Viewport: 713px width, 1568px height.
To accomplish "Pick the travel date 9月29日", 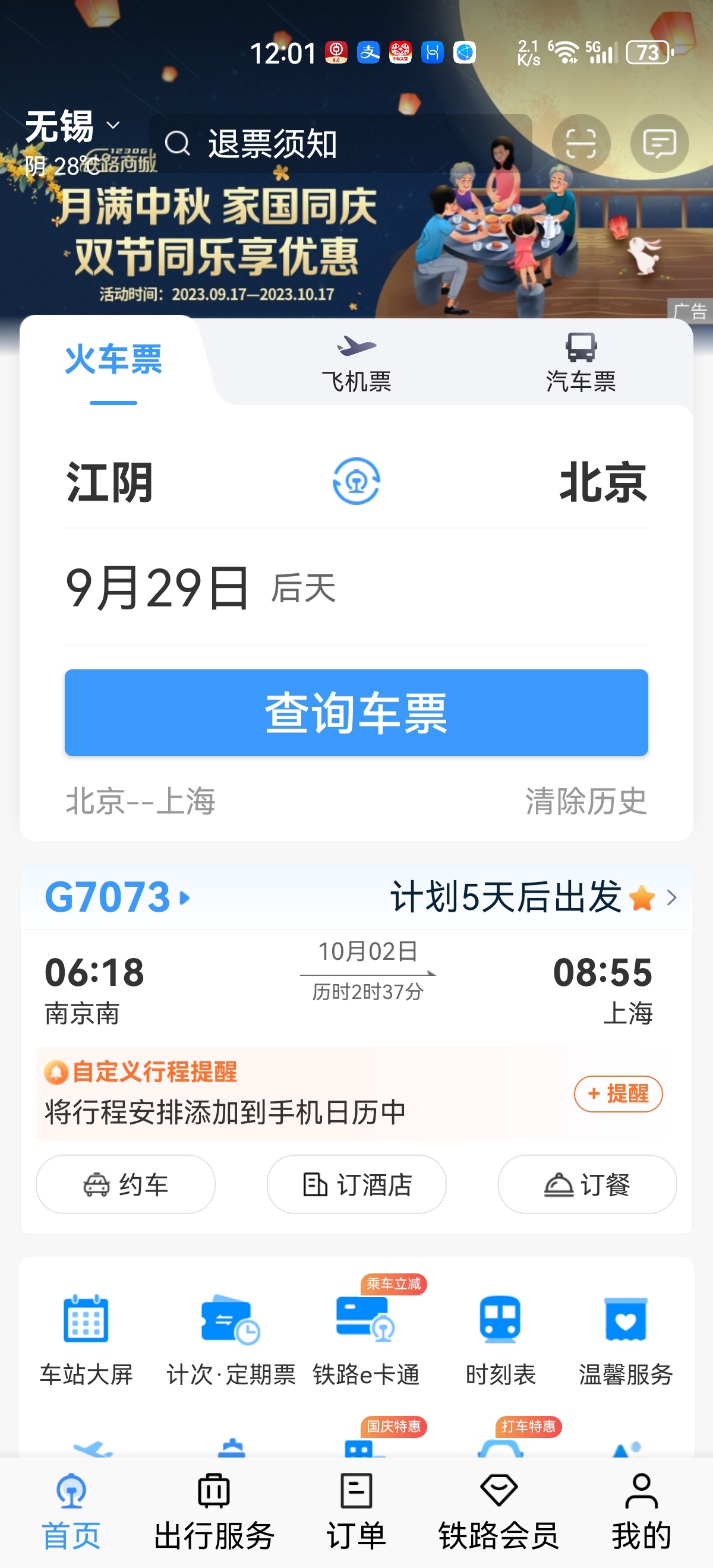I will tap(157, 588).
